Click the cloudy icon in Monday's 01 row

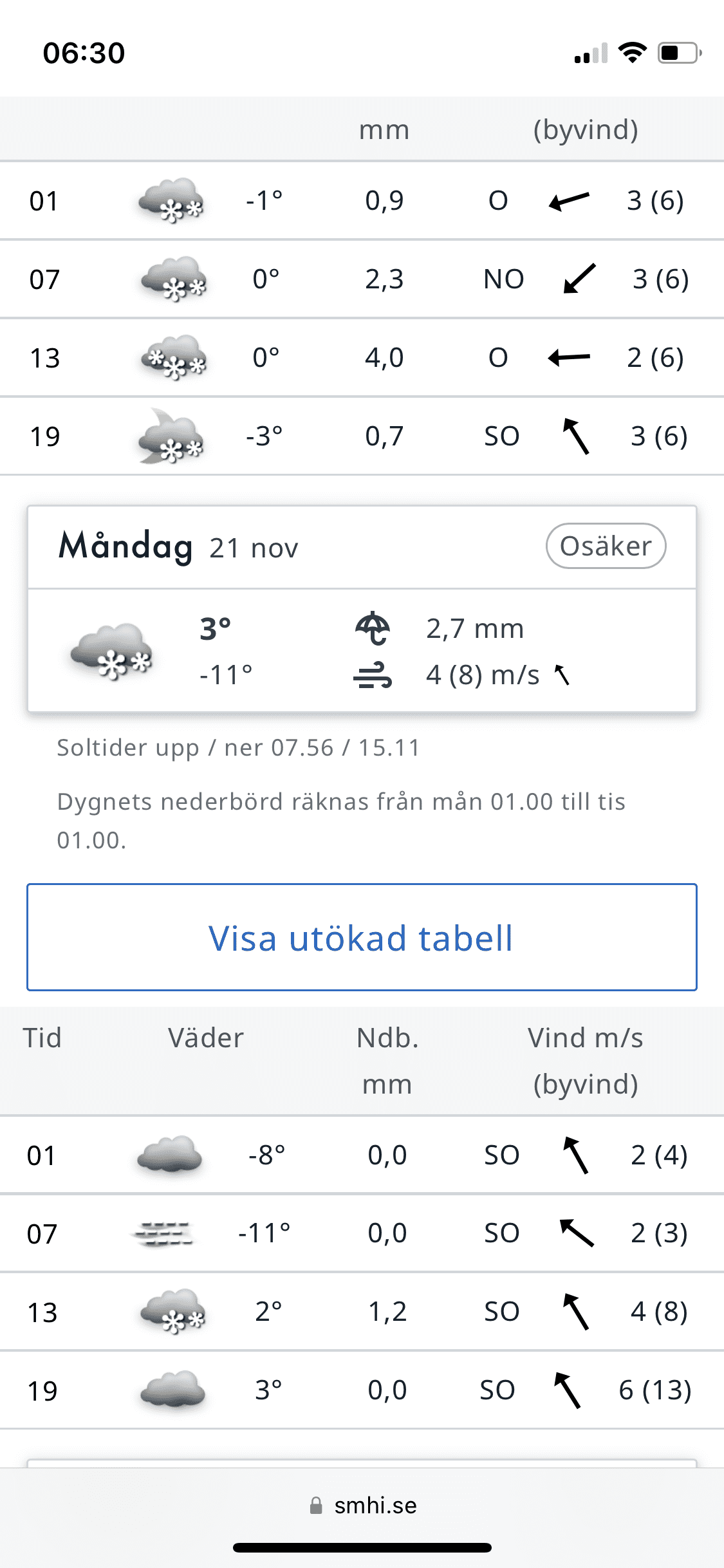[x=169, y=1155]
